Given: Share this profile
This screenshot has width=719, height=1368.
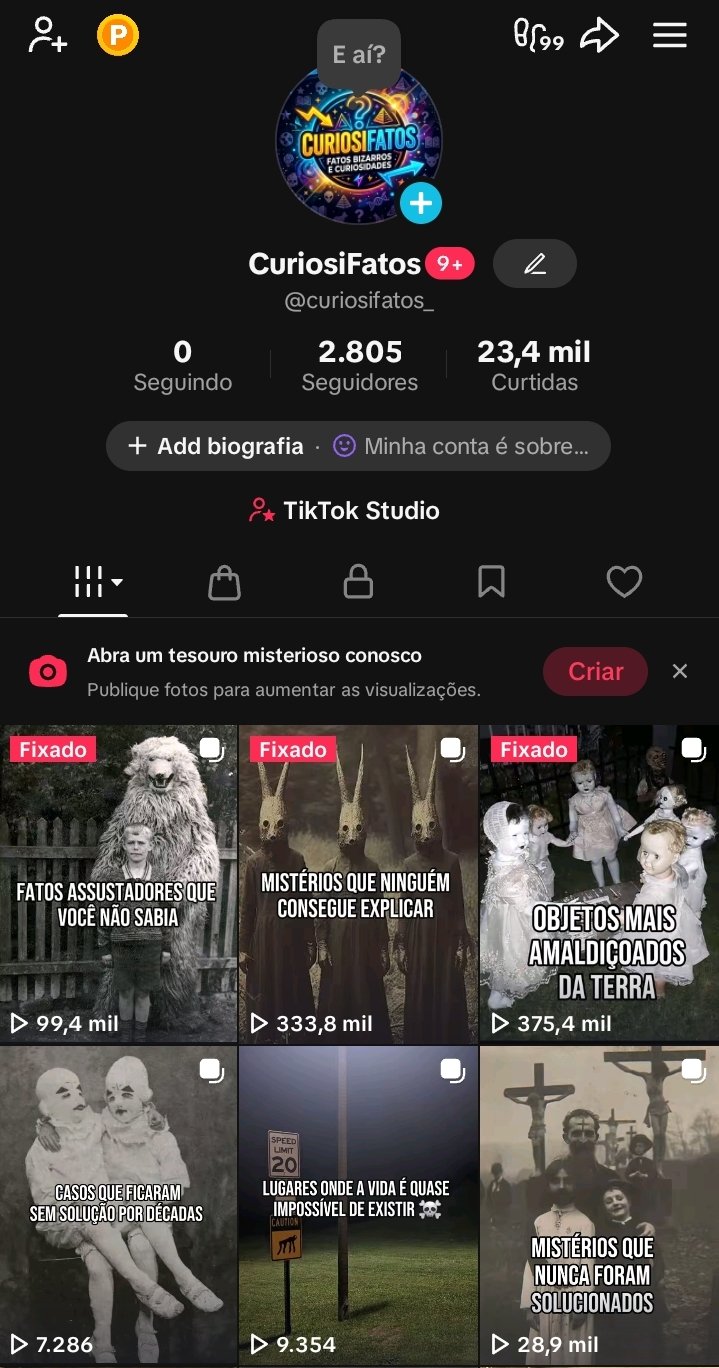Looking at the screenshot, I should tap(600, 36).
